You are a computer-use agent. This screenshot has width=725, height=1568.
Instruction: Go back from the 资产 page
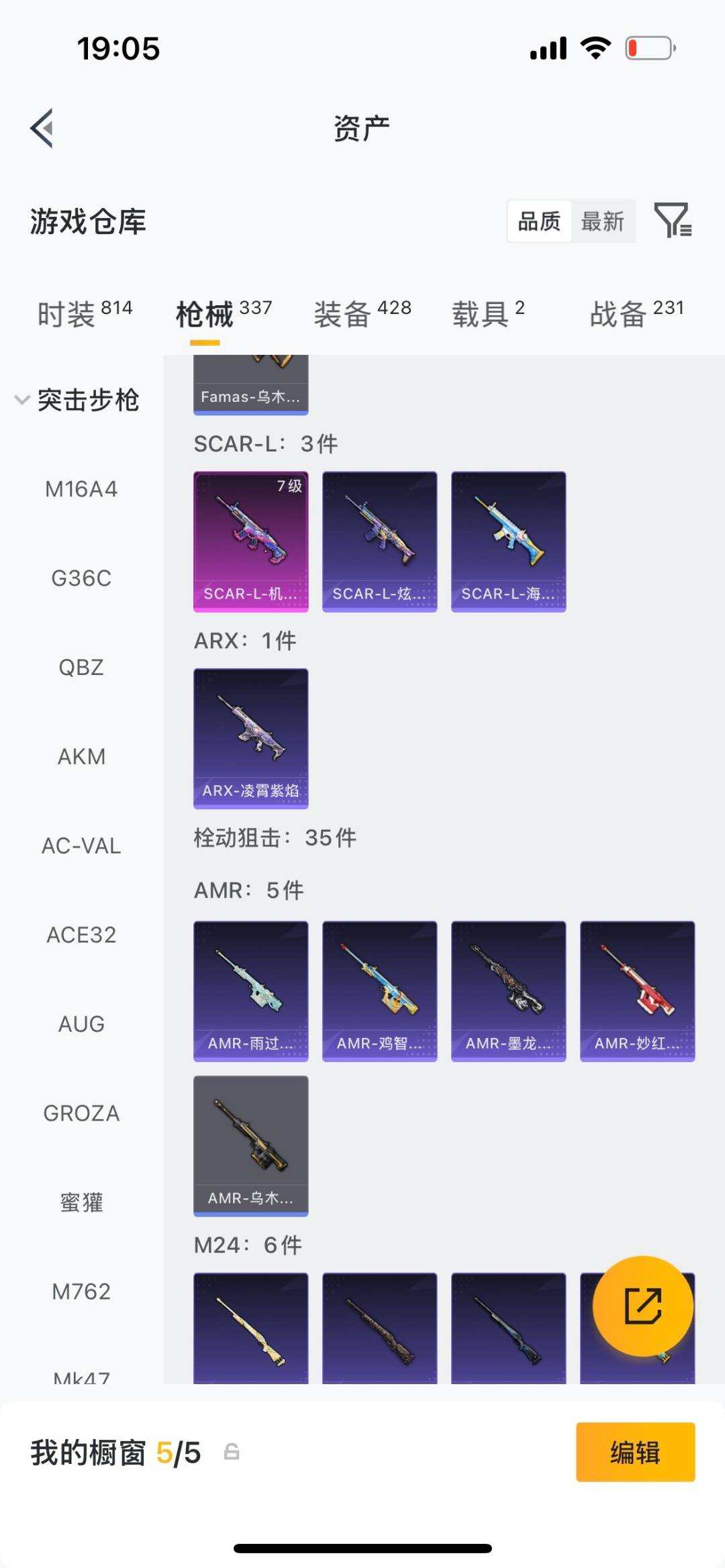click(x=42, y=127)
